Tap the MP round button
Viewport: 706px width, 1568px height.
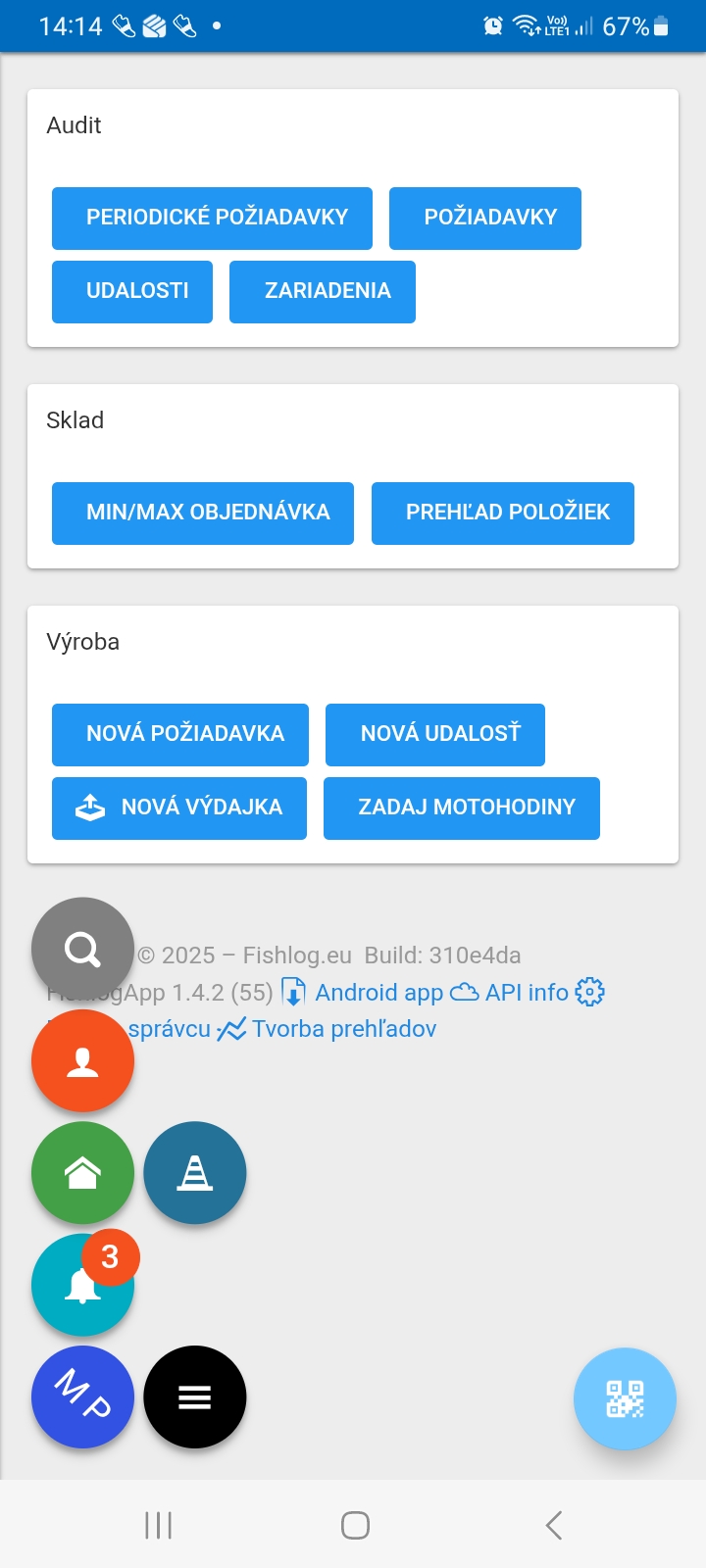82,1396
